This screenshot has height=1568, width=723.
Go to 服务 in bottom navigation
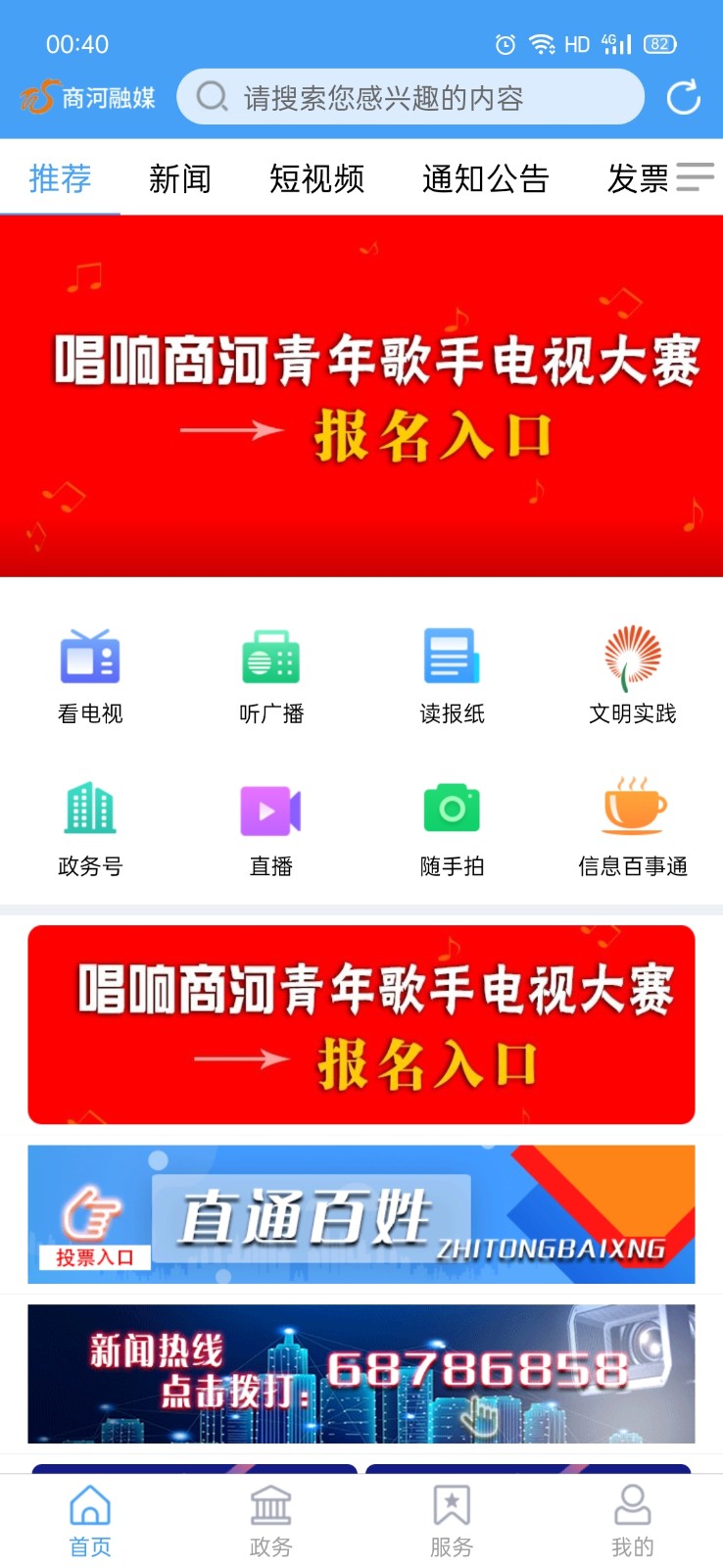[x=452, y=1519]
